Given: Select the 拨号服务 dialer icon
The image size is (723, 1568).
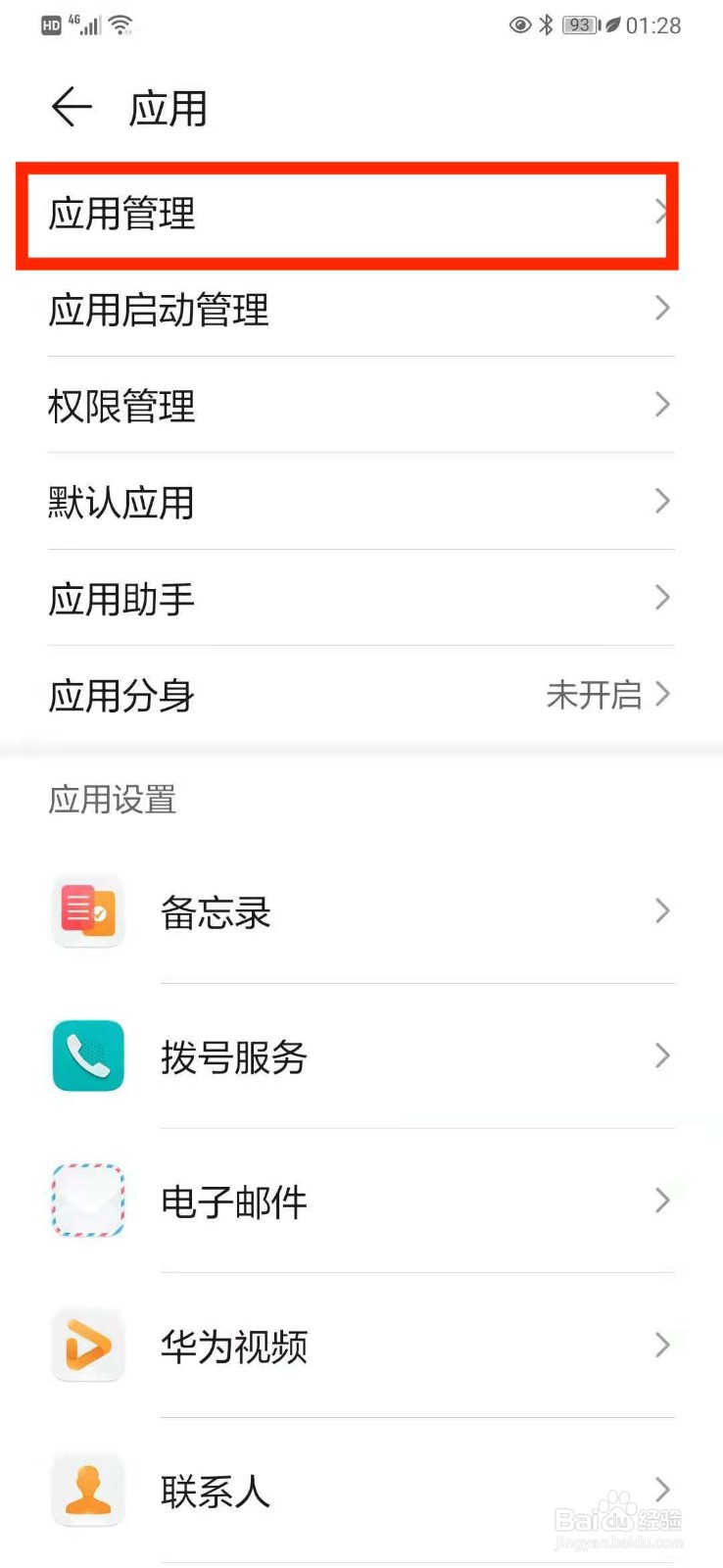Looking at the screenshot, I should (x=87, y=1054).
